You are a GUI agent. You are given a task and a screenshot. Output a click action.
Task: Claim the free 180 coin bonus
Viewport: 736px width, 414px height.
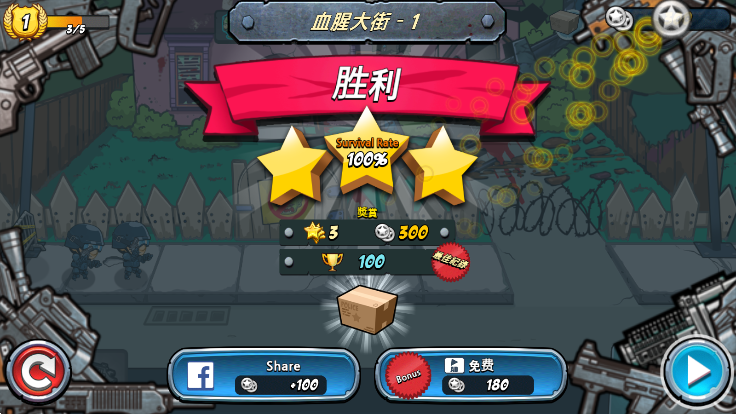472,375
